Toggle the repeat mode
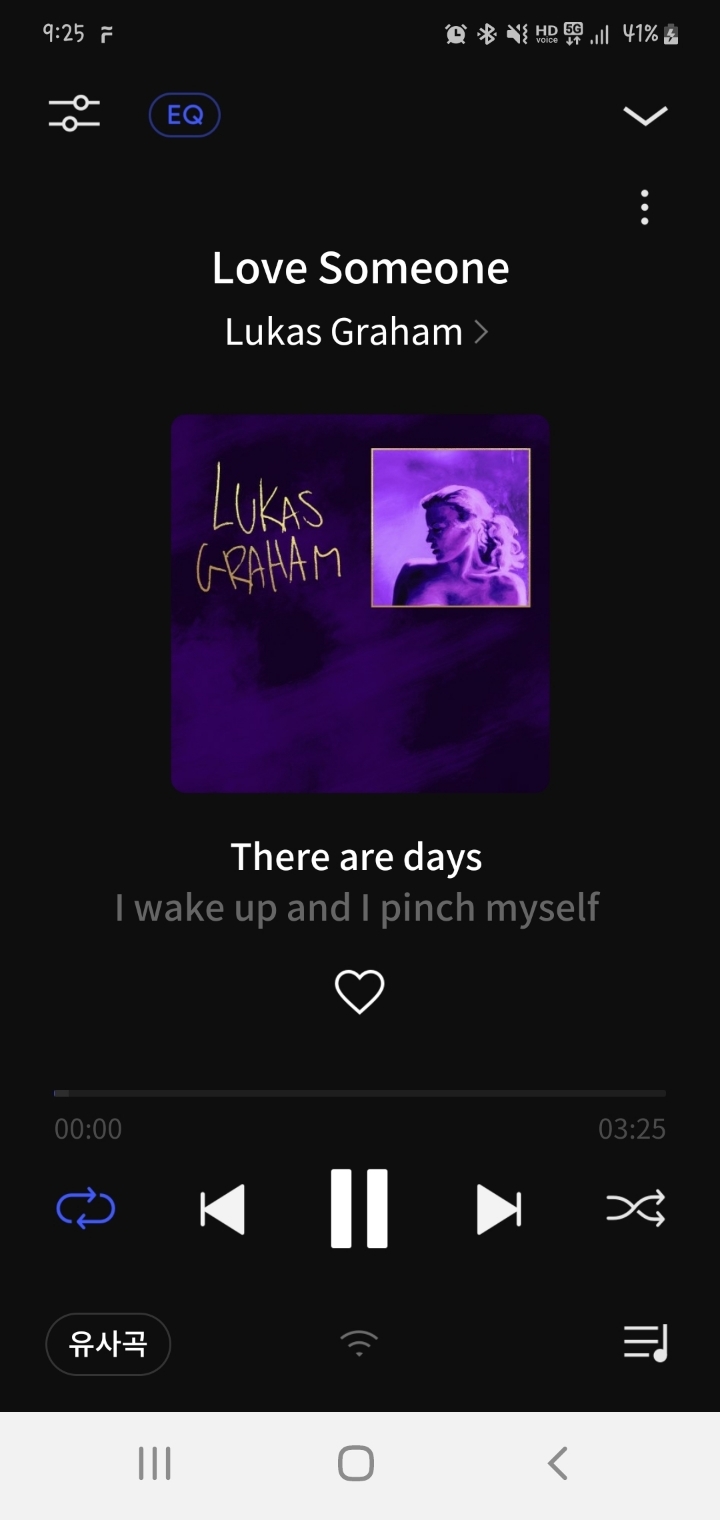The width and height of the screenshot is (720, 1520). pyautogui.click(x=86, y=1209)
